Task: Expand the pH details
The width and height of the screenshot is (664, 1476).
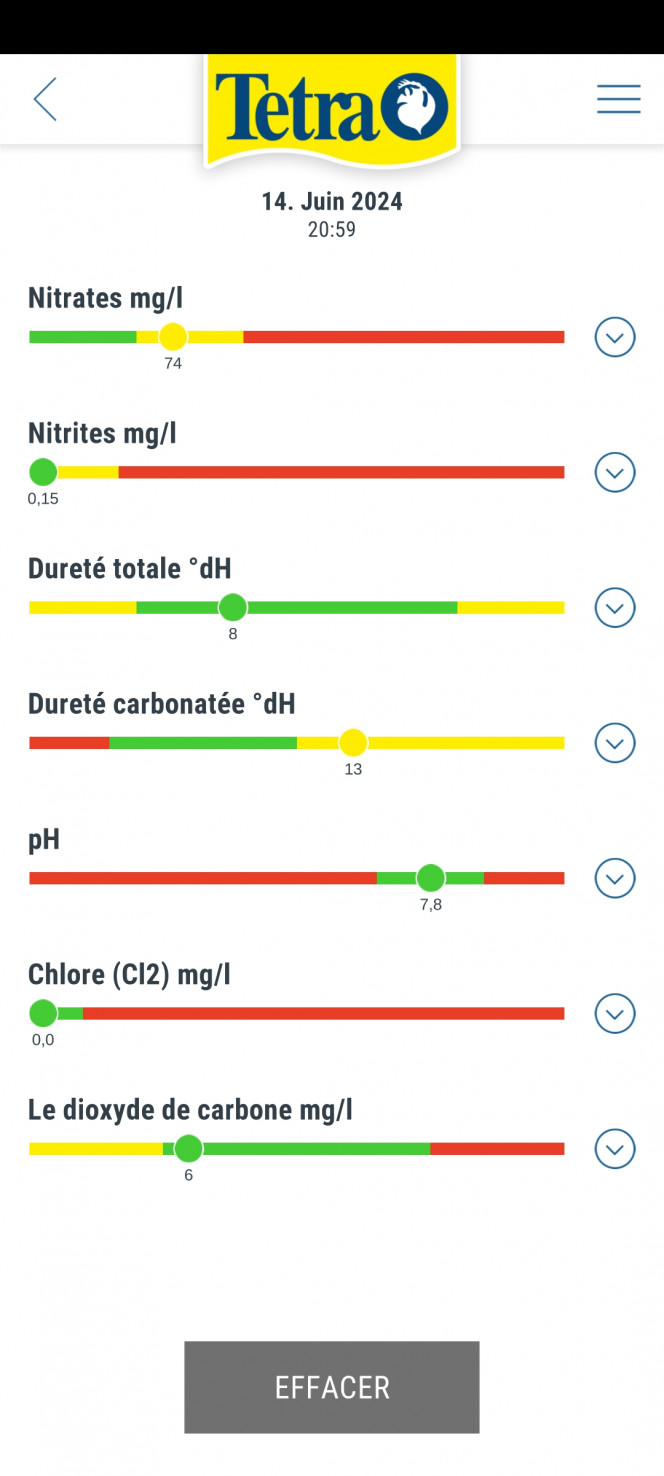Action: [615, 878]
